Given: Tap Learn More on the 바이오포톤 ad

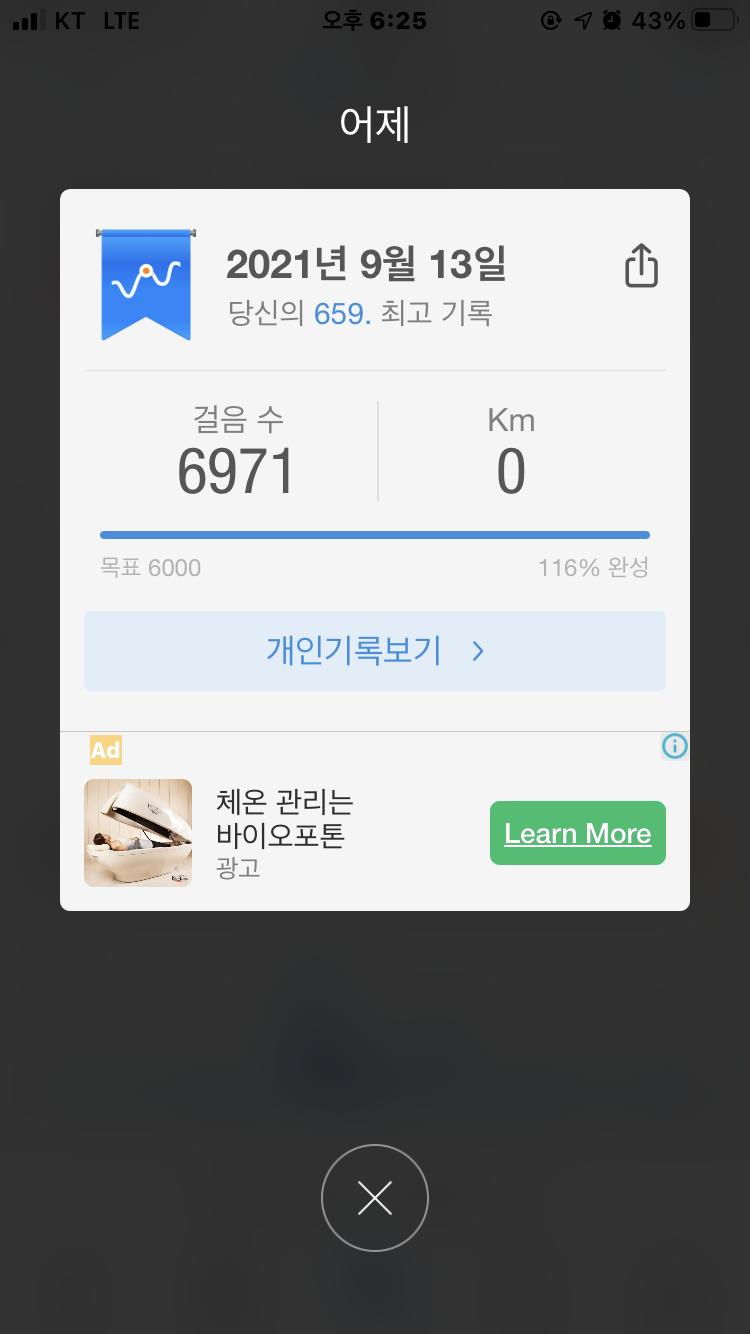Looking at the screenshot, I should click(x=577, y=833).
